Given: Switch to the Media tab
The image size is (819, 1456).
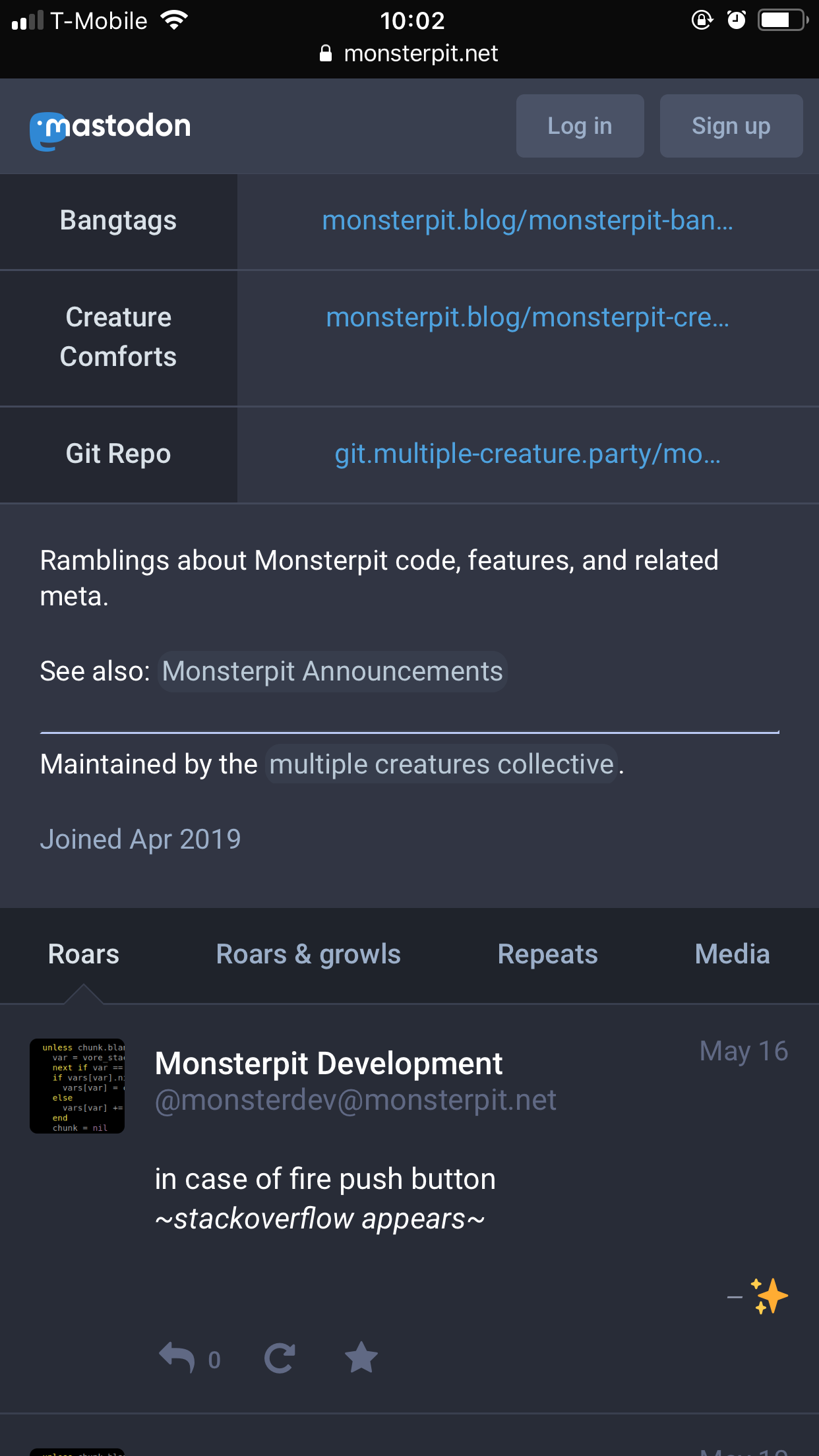Looking at the screenshot, I should [x=732, y=954].
